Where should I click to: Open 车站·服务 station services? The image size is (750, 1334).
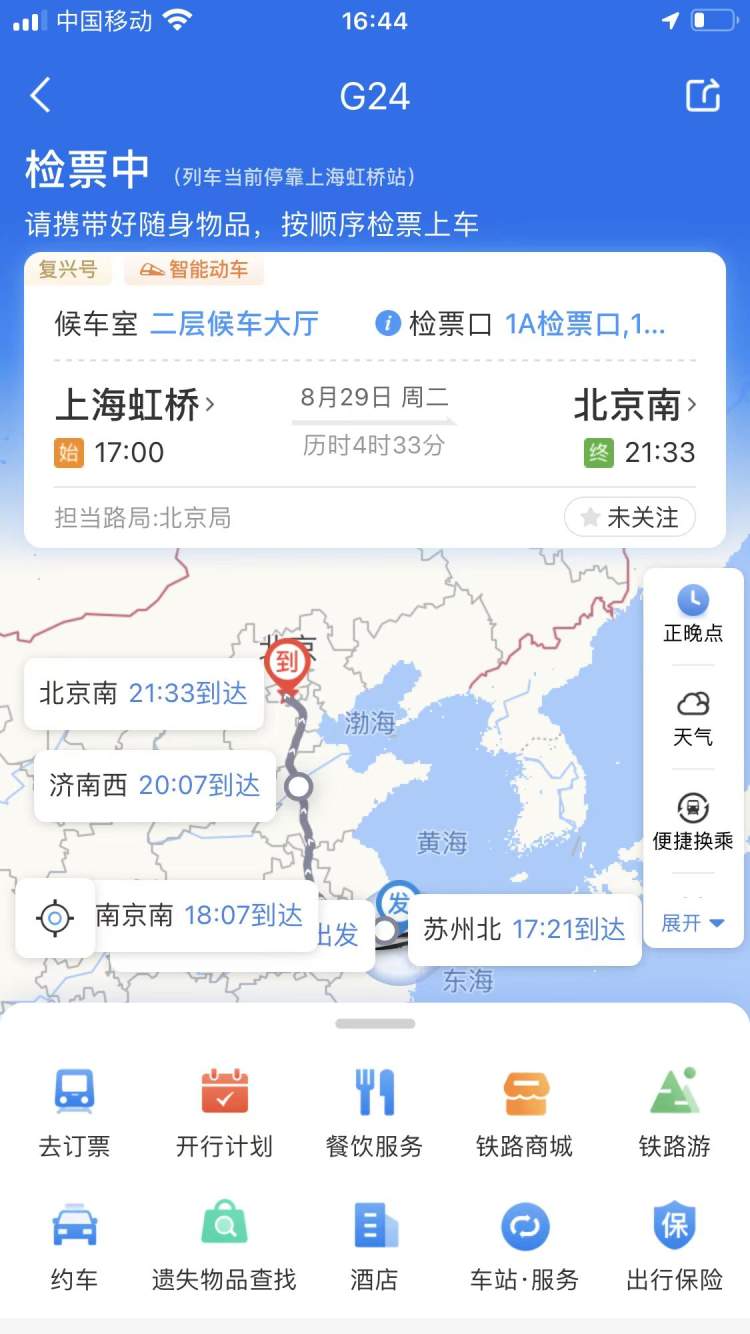tap(524, 1246)
